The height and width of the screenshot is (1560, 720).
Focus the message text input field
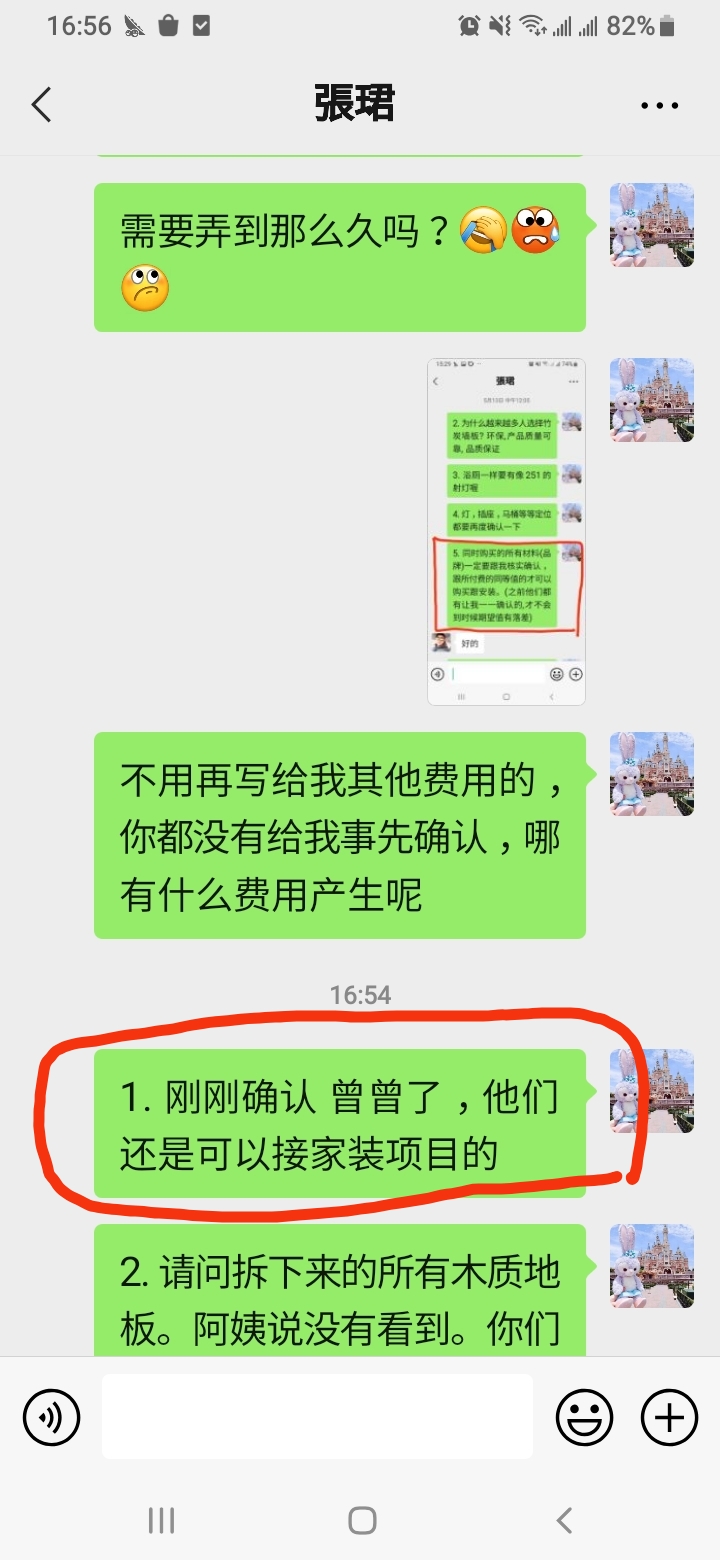[317, 1417]
